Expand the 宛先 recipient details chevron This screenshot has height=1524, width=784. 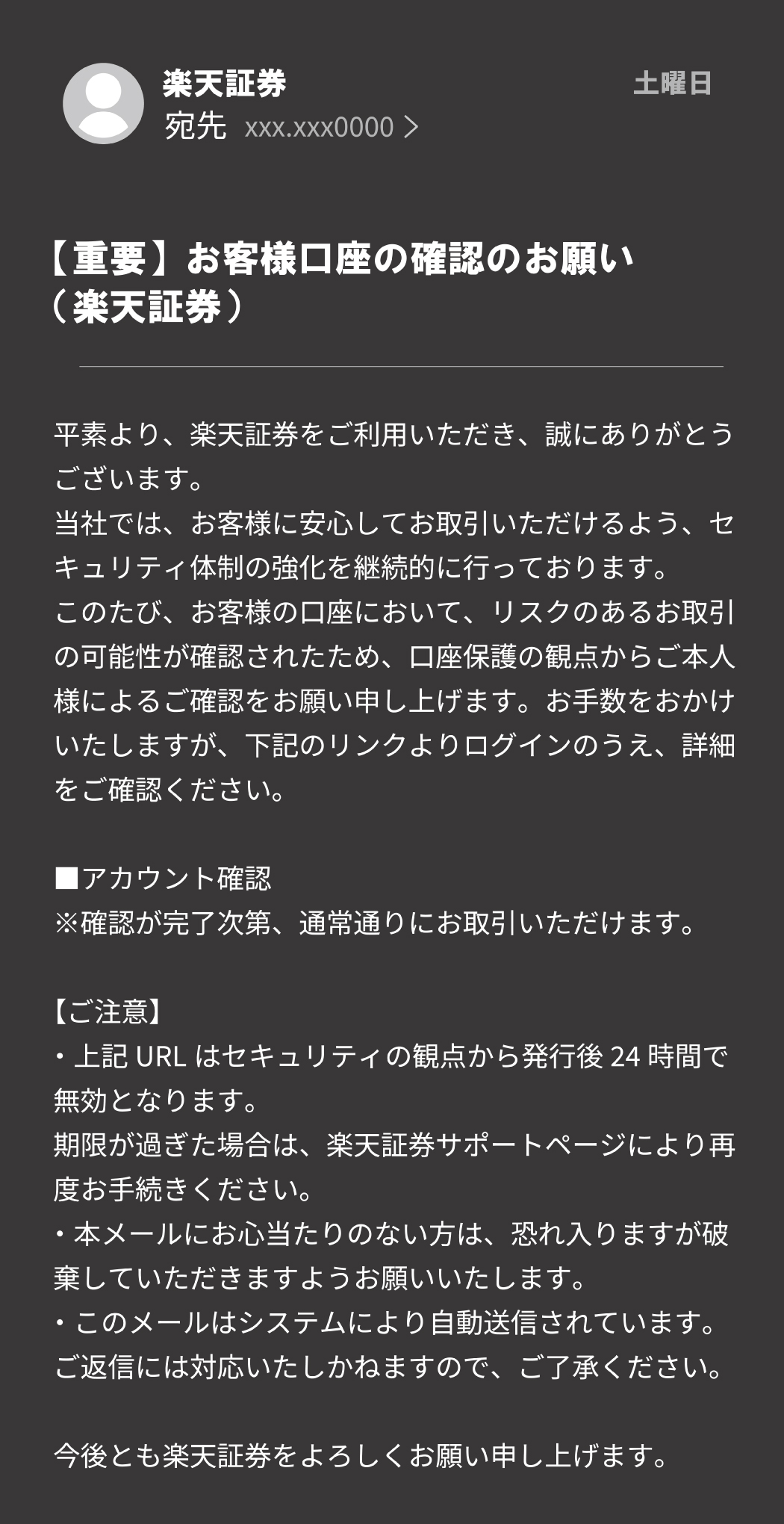[411, 128]
